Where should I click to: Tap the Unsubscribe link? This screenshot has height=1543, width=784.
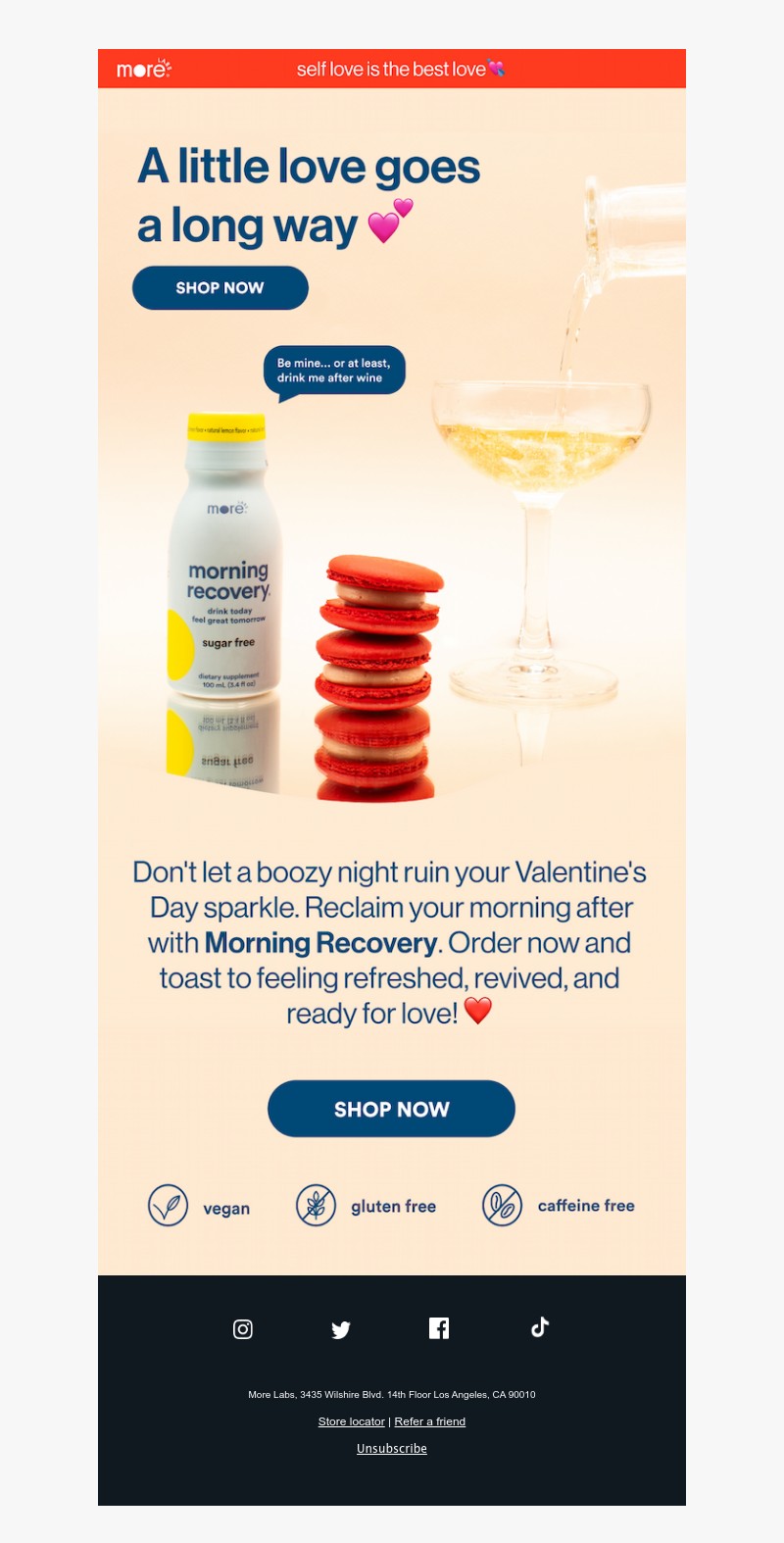[x=392, y=1448]
